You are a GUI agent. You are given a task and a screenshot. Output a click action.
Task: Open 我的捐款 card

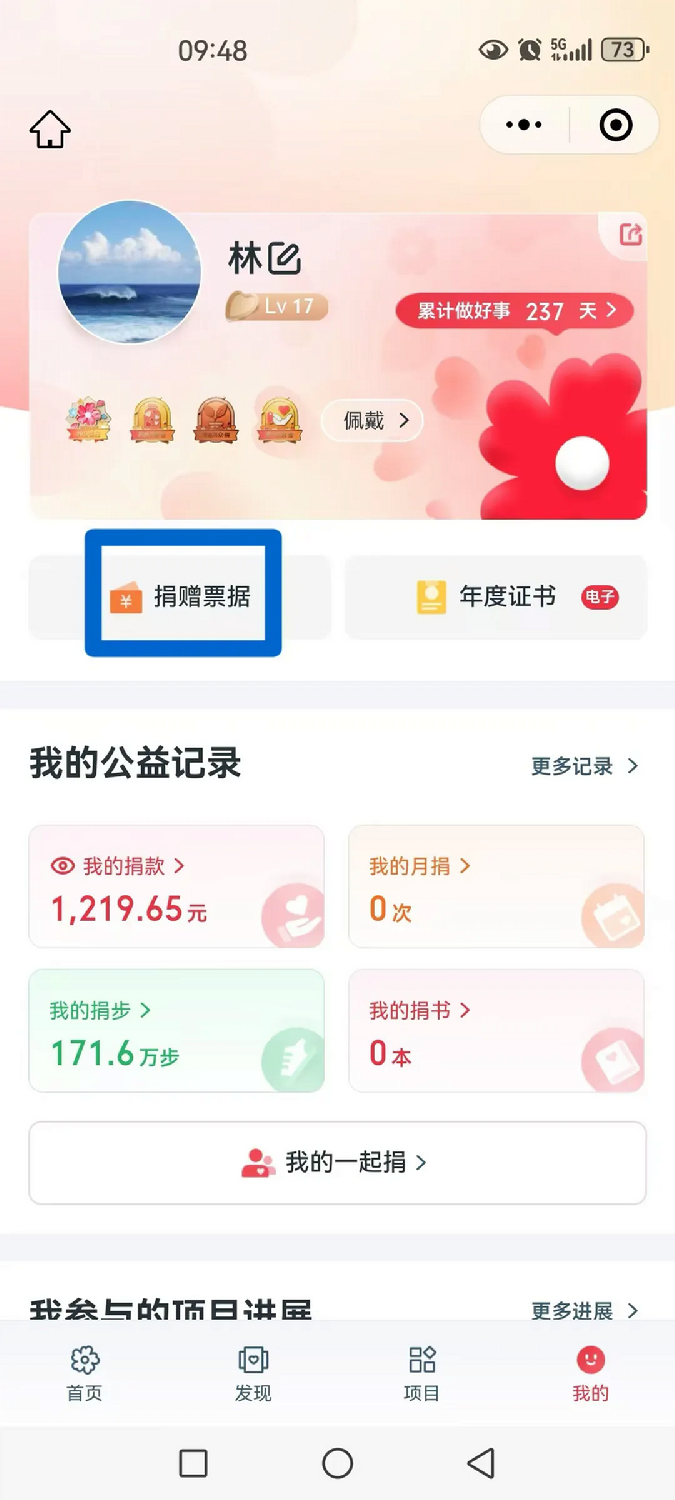tap(177, 887)
